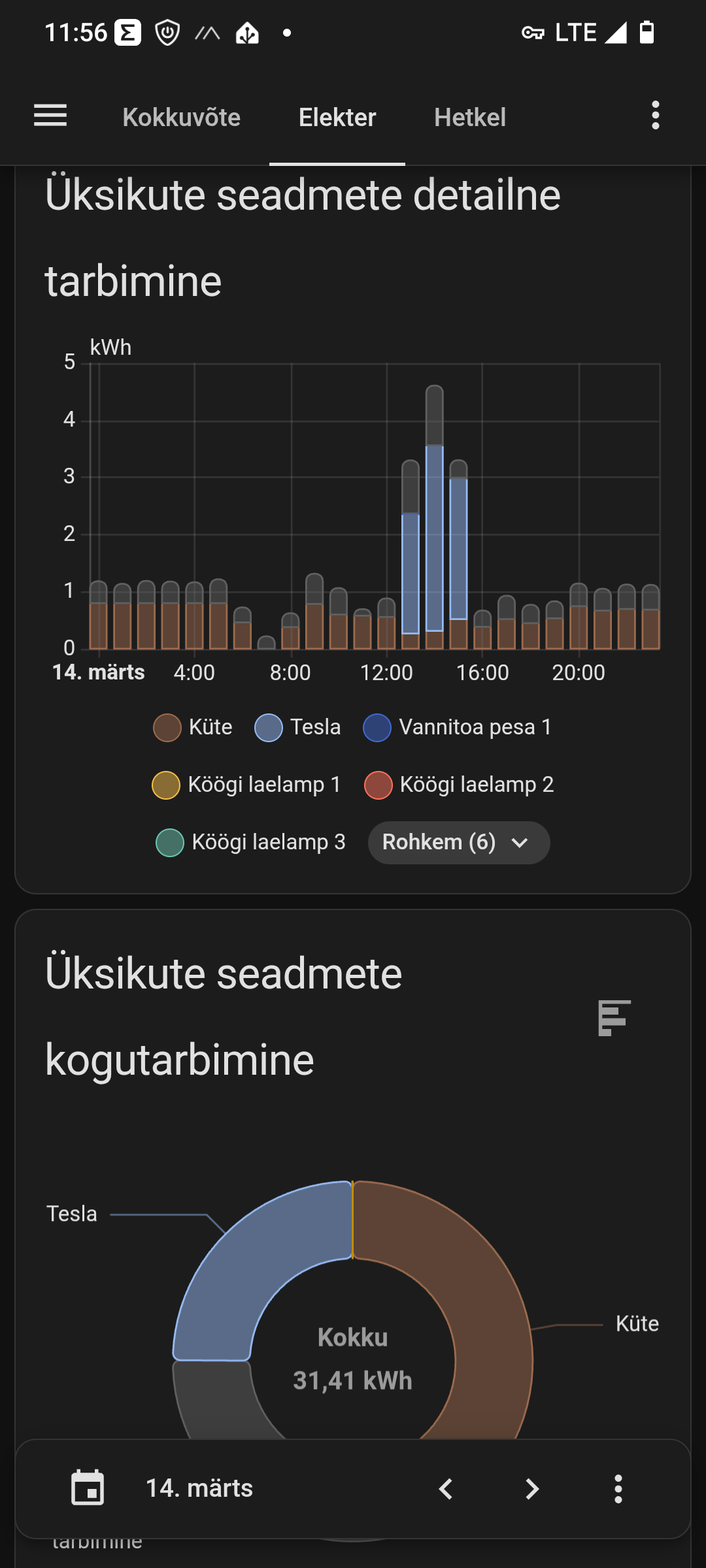
Task: Select the Elekter tab
Action: [337, 118]
